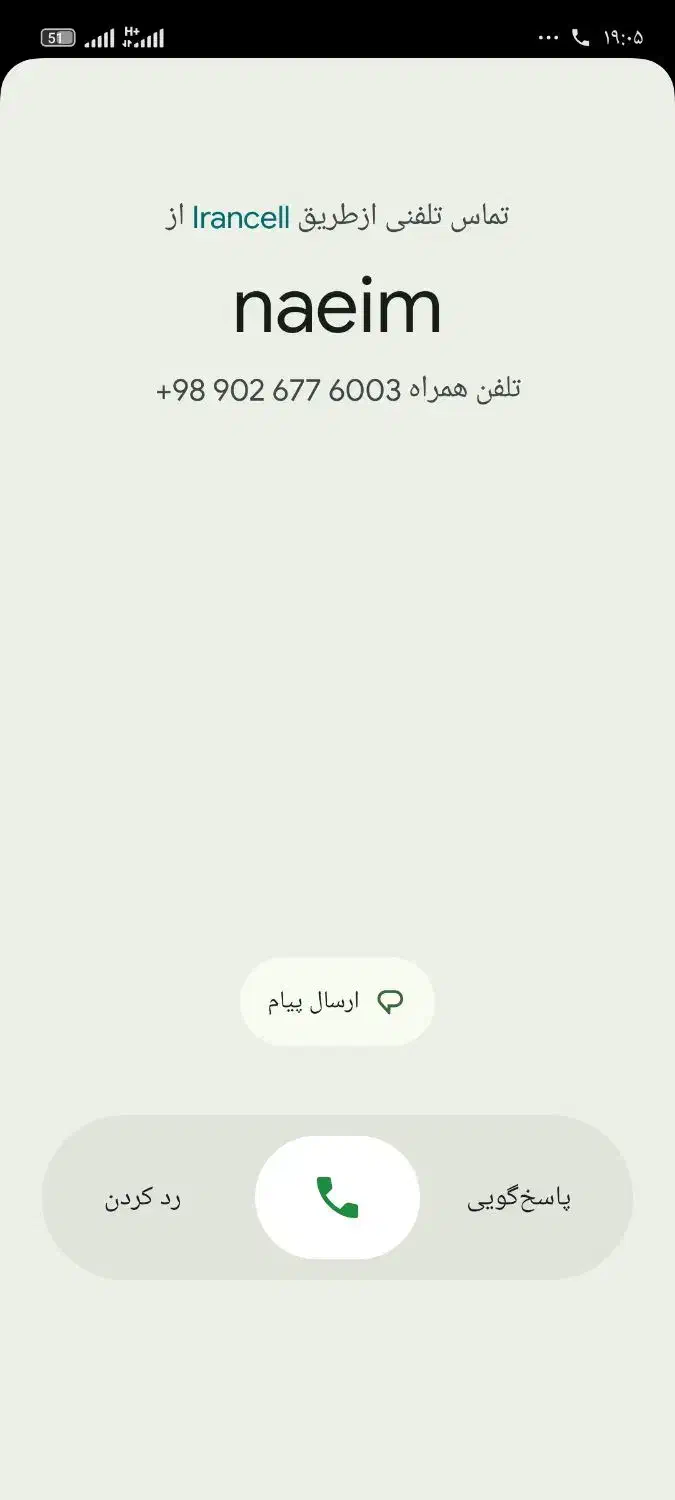Image resolution: width=675 pixels, height=1500 pixels.
Task: Tap پاسخ‌گویی to answer naeim's call
Action: coord(519,1198)
